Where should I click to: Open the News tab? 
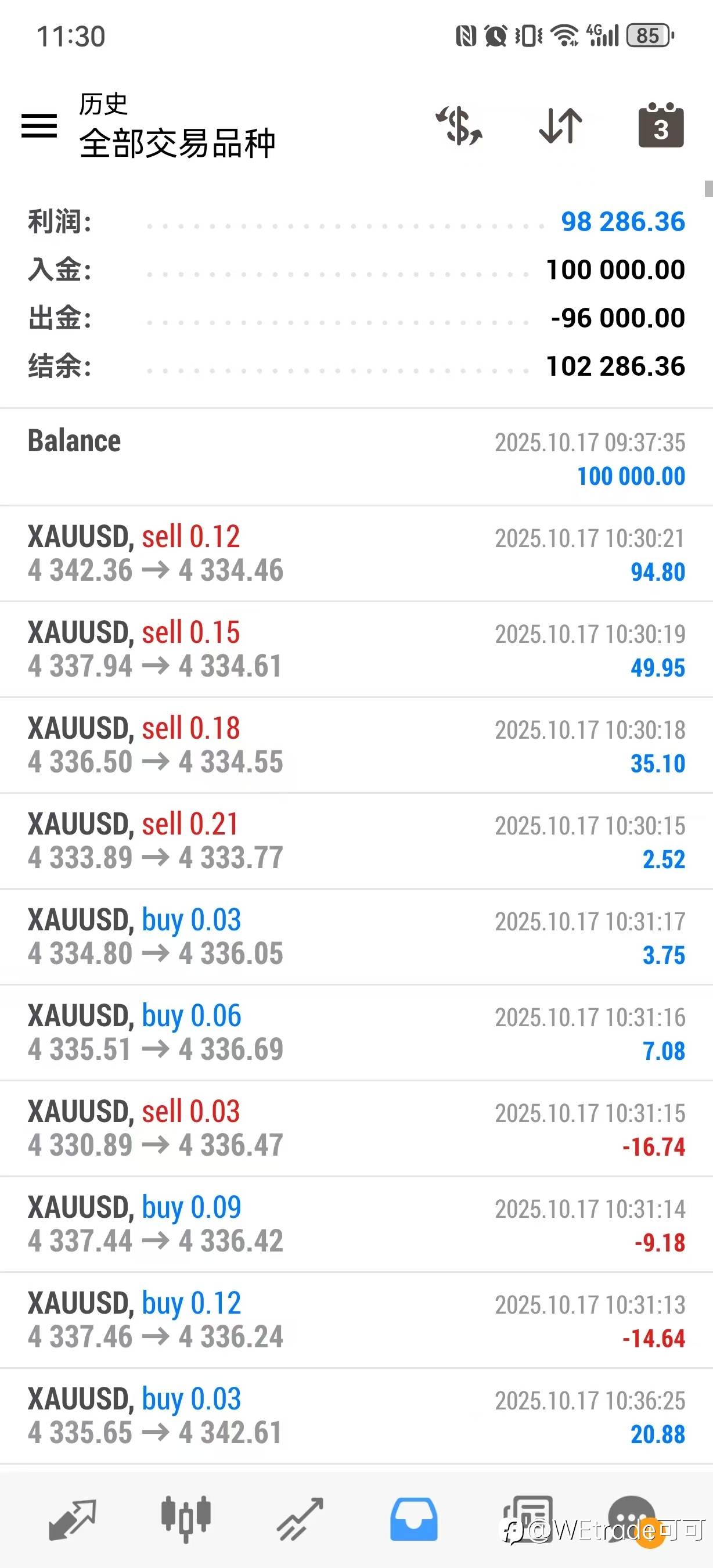pyautogui.click(x=527, y=1519)
